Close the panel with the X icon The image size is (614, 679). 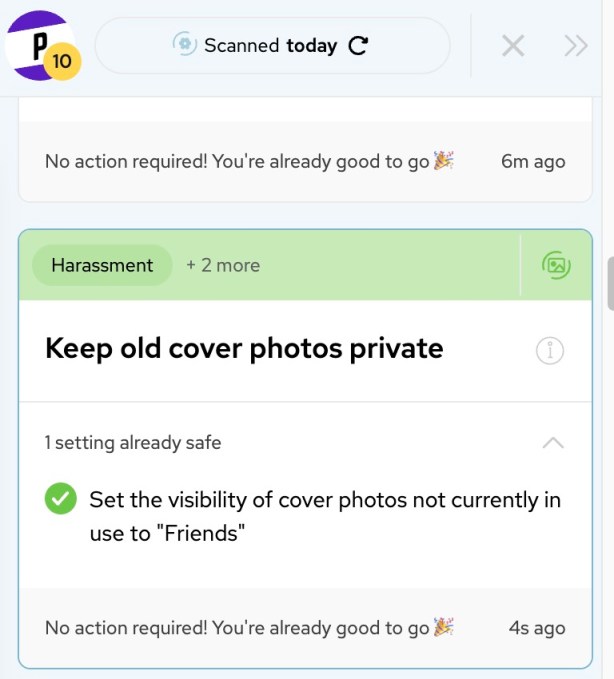tap(513, 45)
